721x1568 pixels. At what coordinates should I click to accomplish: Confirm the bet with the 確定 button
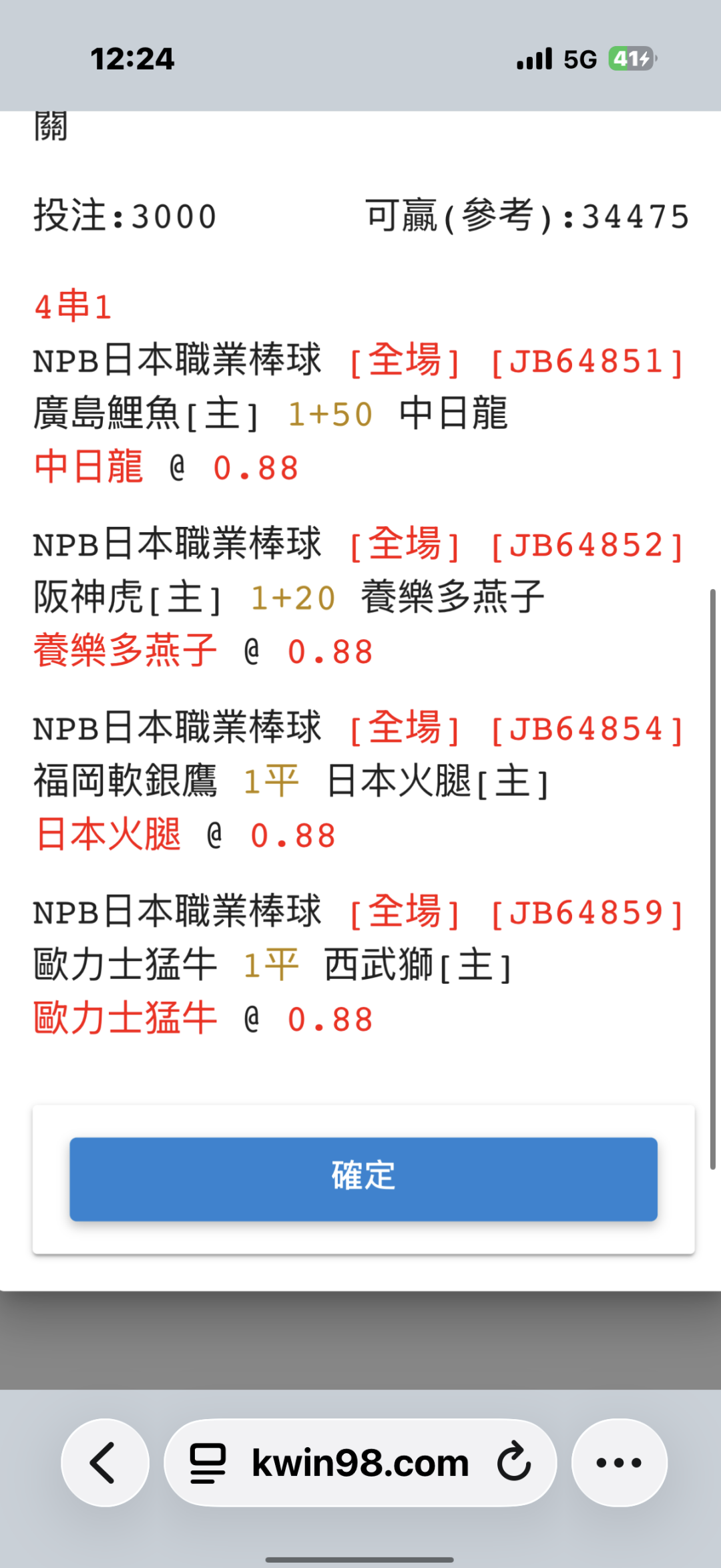pyautogui.click(x=363, y=1179)
